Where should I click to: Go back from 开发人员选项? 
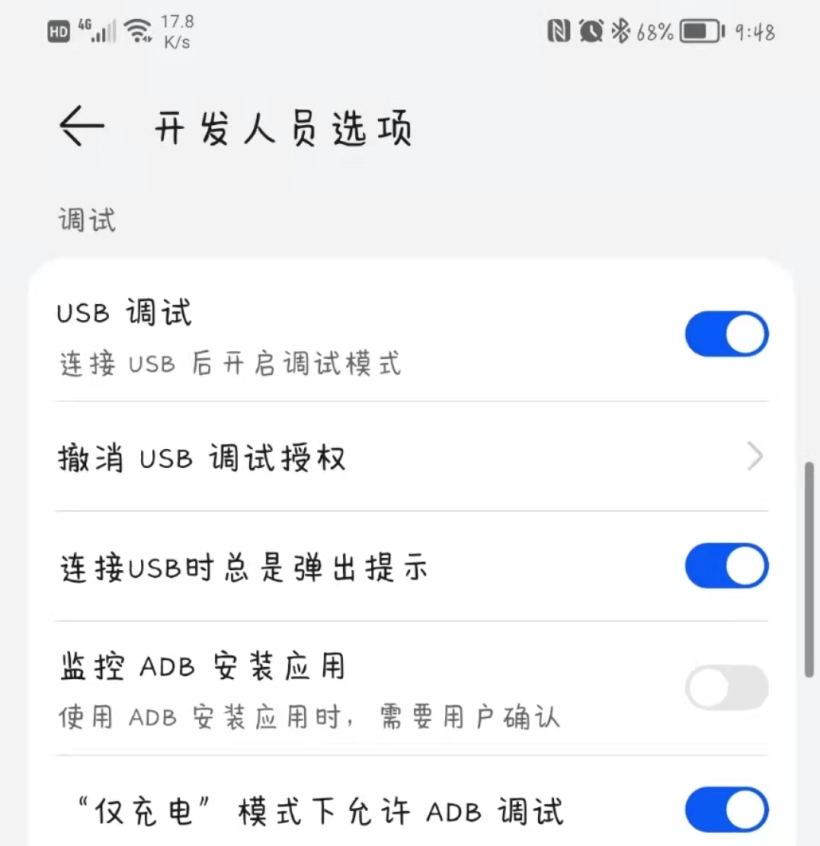(x=81, y=127)
